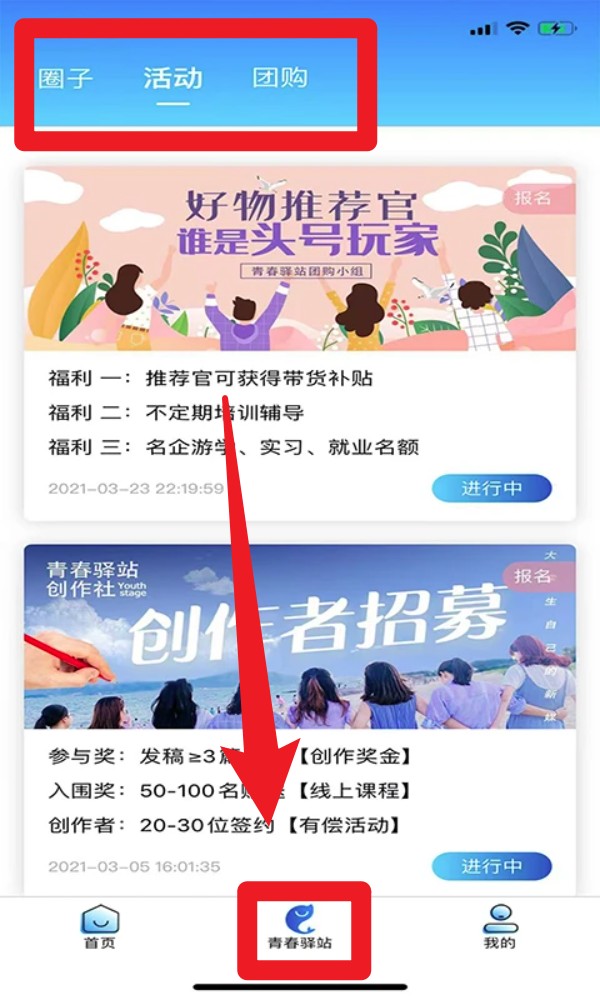Select the 活动 tab
Image resolution: width=600 pixels, height=1000 pixels.
[x=173, y=78]
